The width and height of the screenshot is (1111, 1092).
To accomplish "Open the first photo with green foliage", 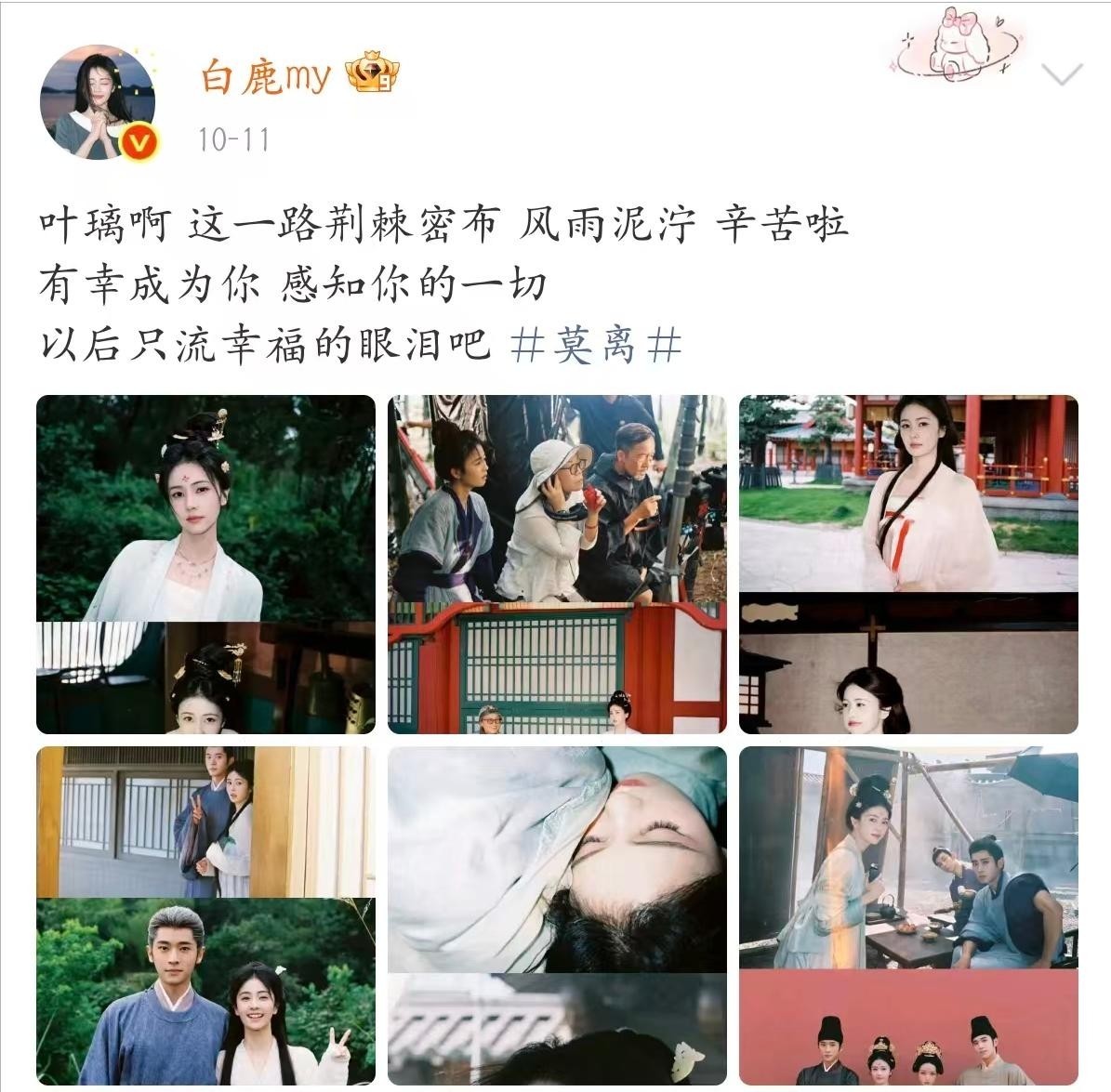I will (205, 564).
